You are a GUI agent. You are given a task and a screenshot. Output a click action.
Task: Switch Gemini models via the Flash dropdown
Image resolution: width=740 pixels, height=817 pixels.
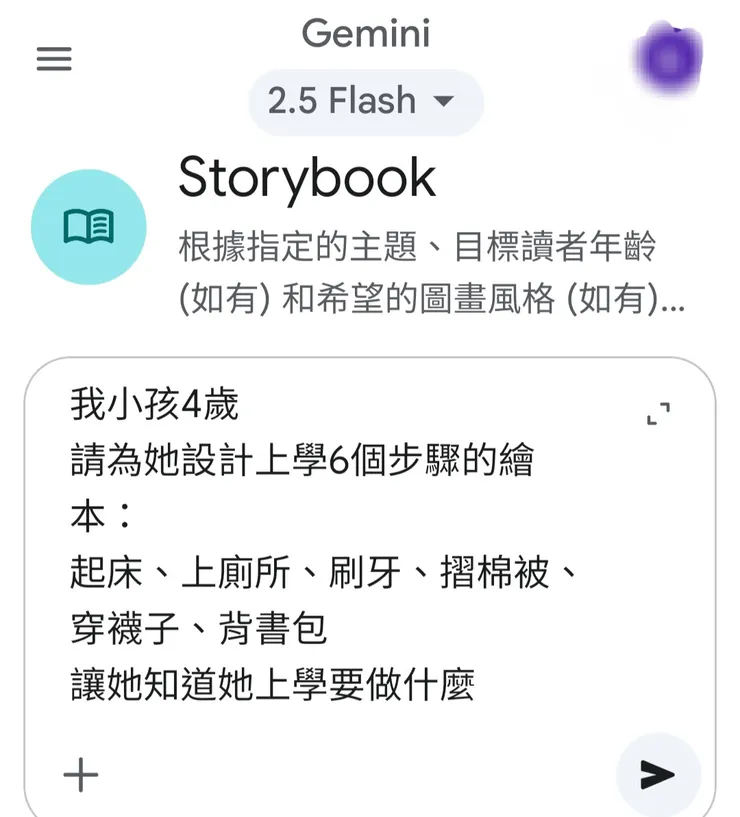365,101
